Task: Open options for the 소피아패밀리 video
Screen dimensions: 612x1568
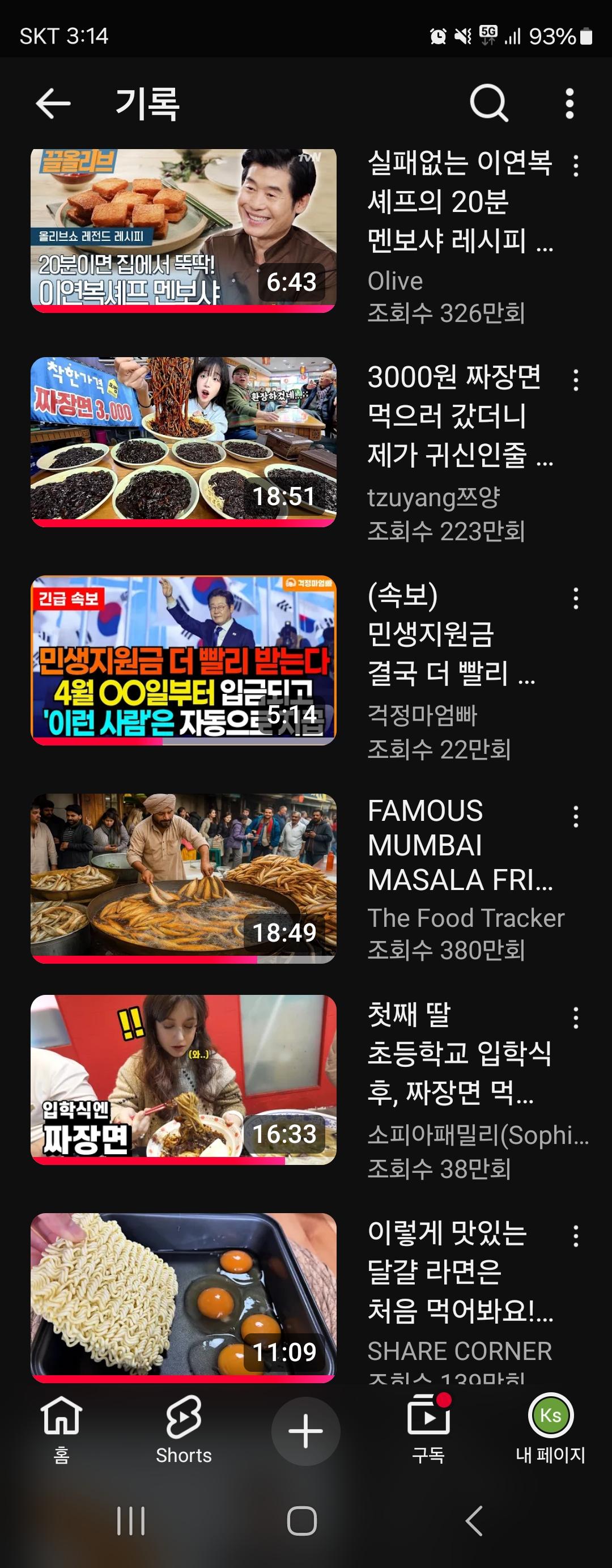Action: 576,1018
